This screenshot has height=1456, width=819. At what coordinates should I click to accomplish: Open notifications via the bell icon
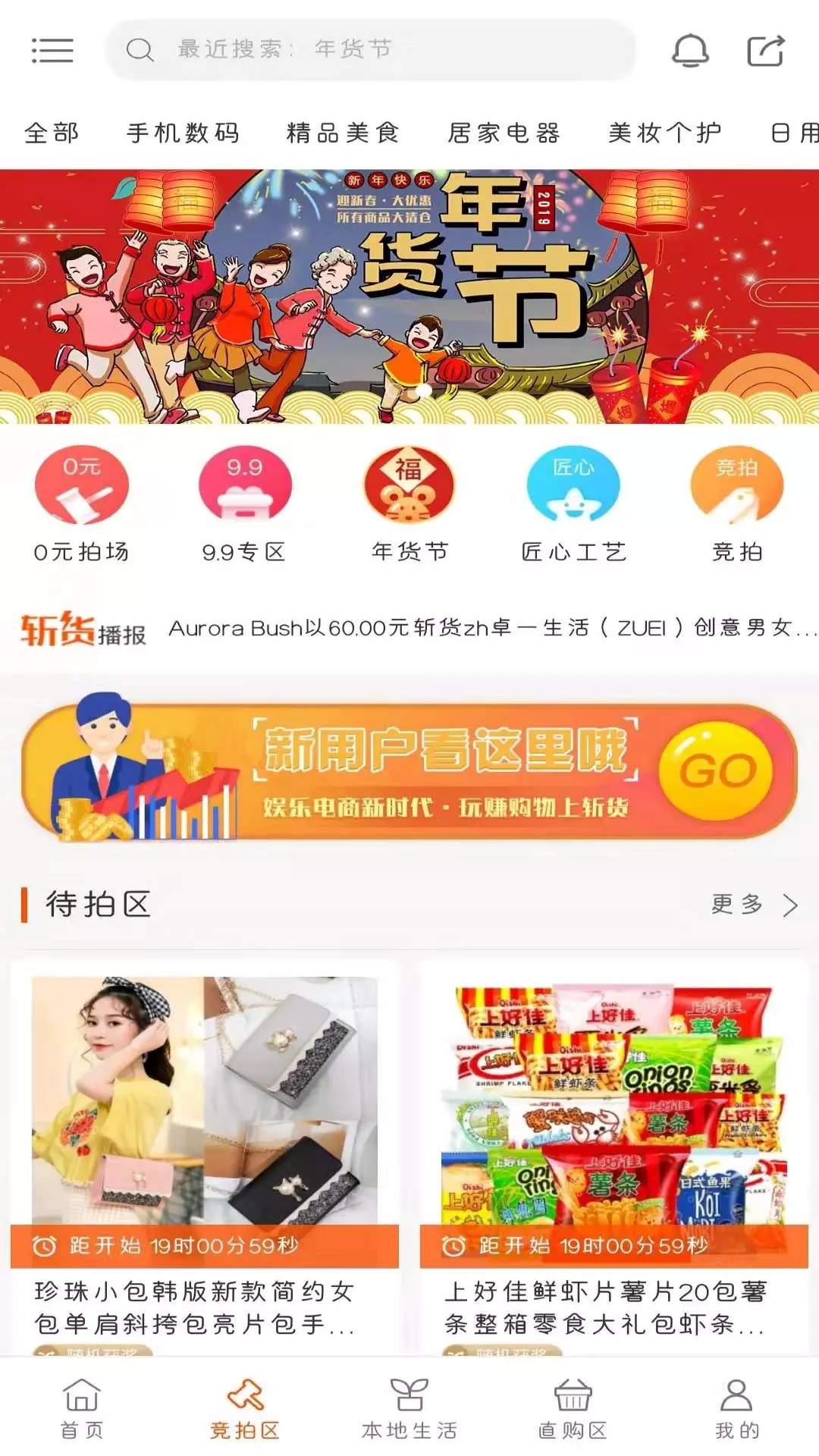689,51
